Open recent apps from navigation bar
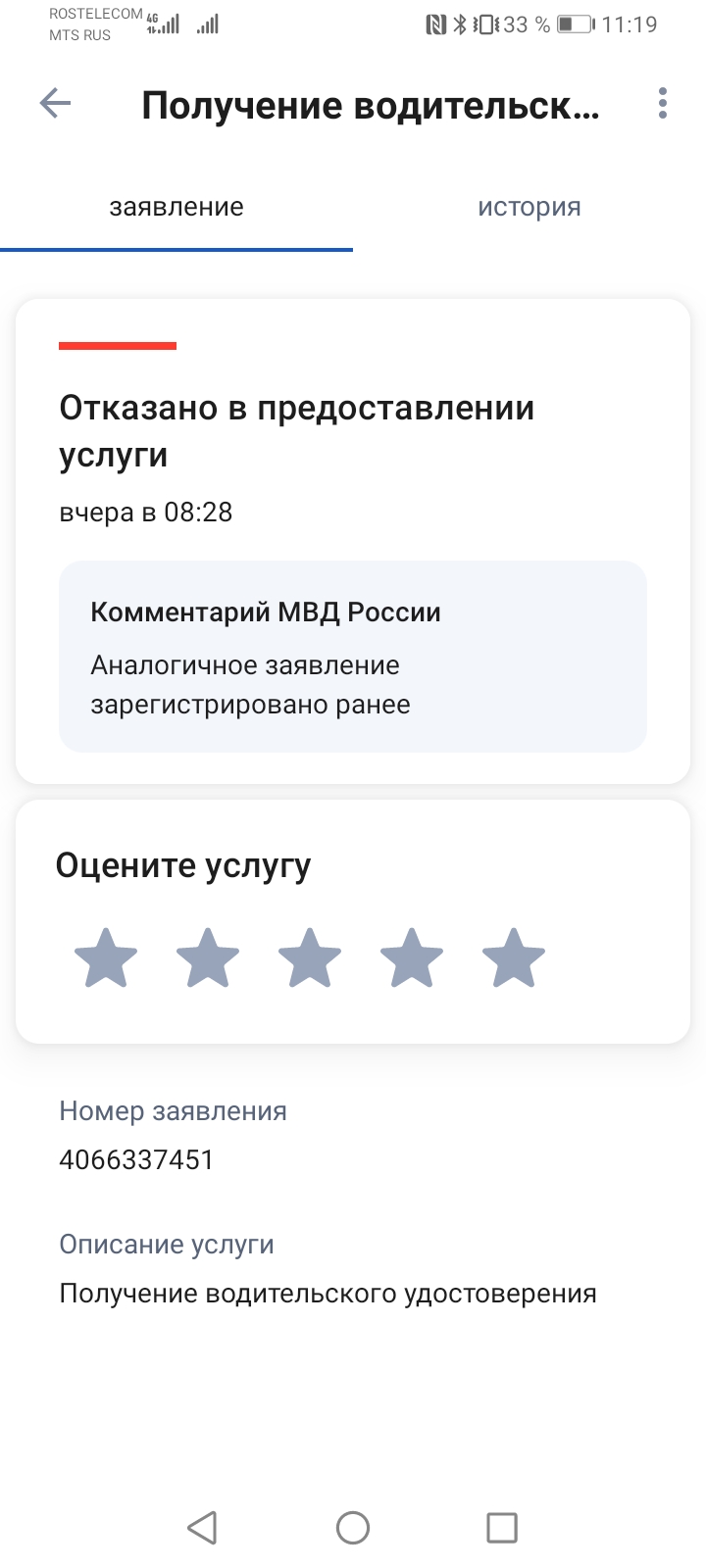This screenshot has height=1568, width=706. point(502,1527)
